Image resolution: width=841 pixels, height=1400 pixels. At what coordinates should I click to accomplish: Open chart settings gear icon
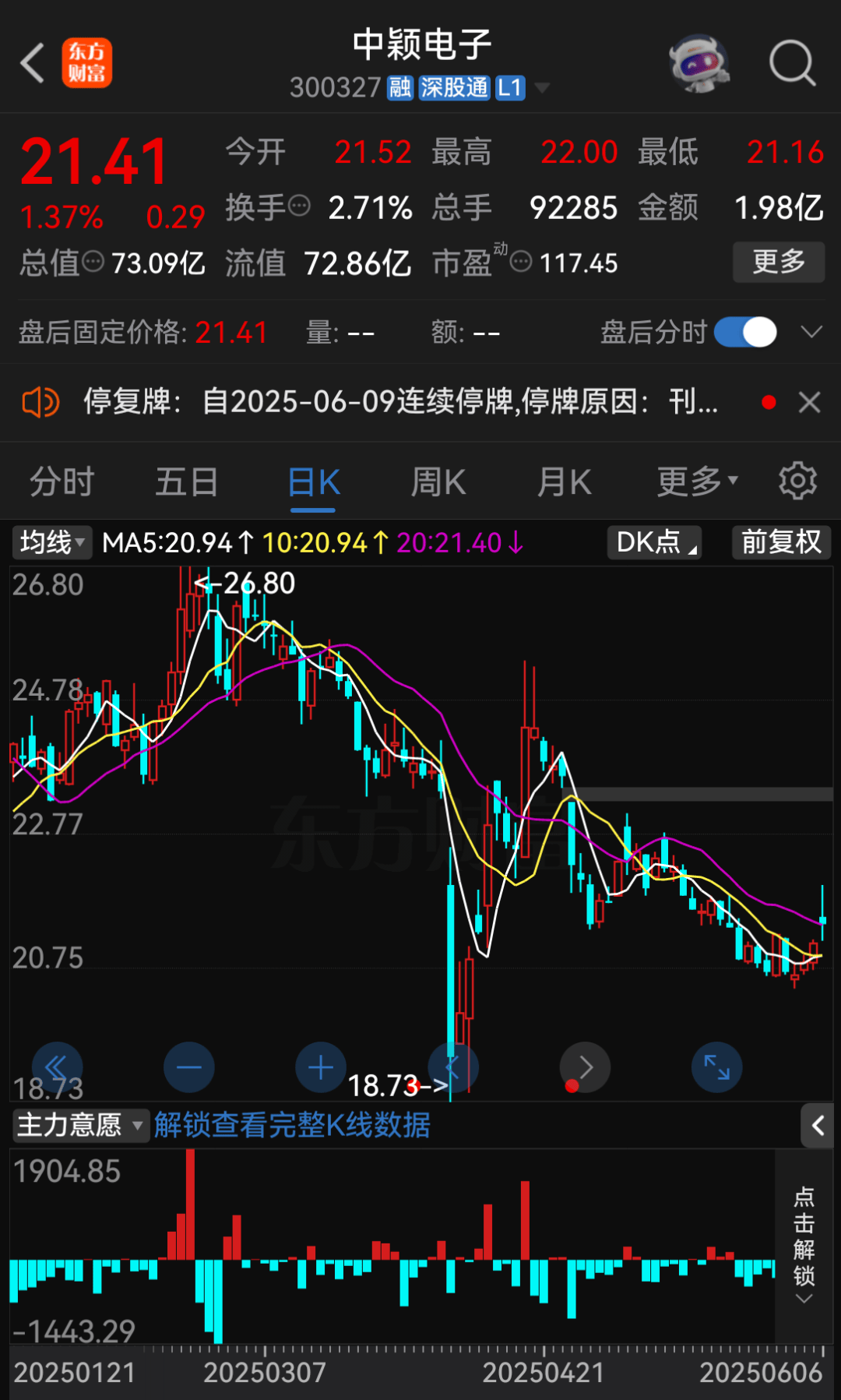tap(798, 481)
